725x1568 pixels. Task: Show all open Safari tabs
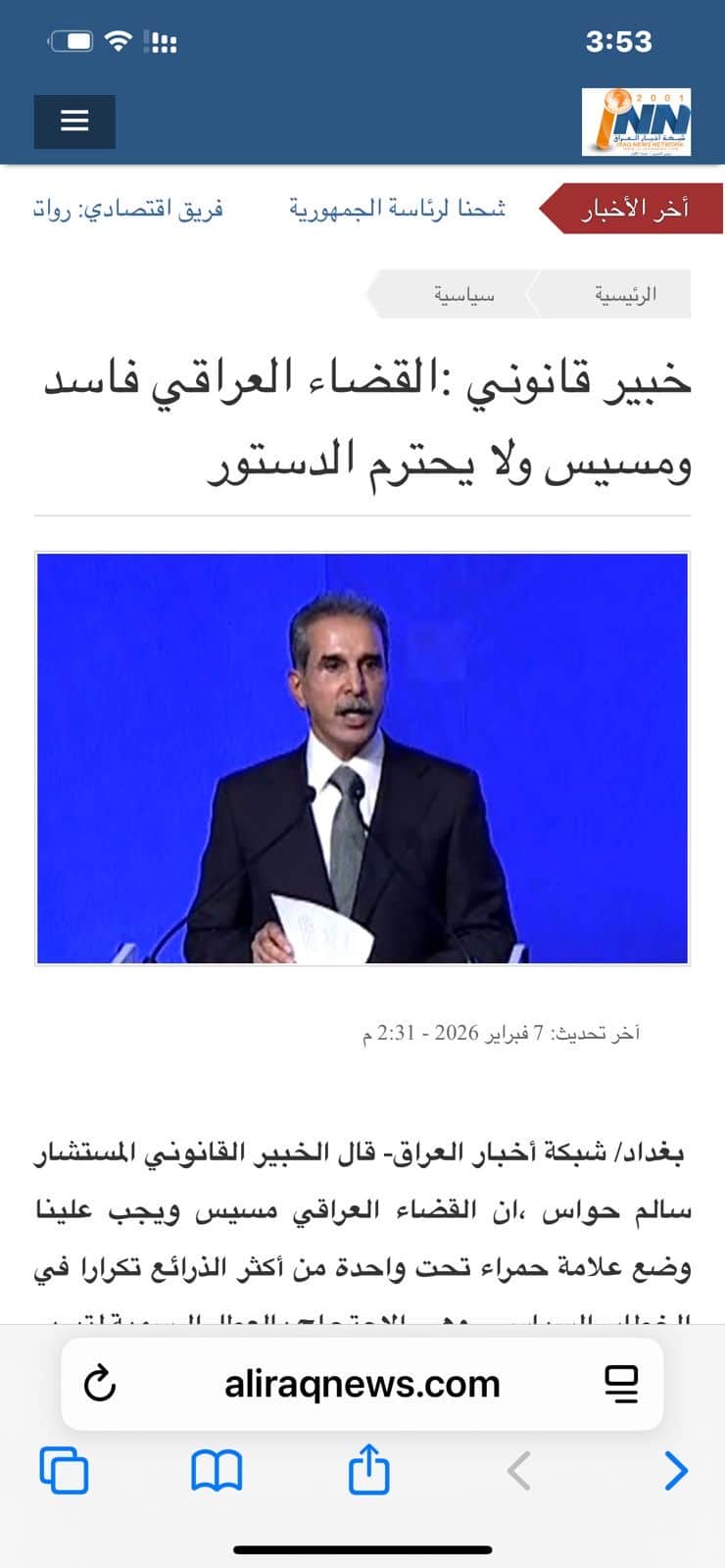point(65,1470)
